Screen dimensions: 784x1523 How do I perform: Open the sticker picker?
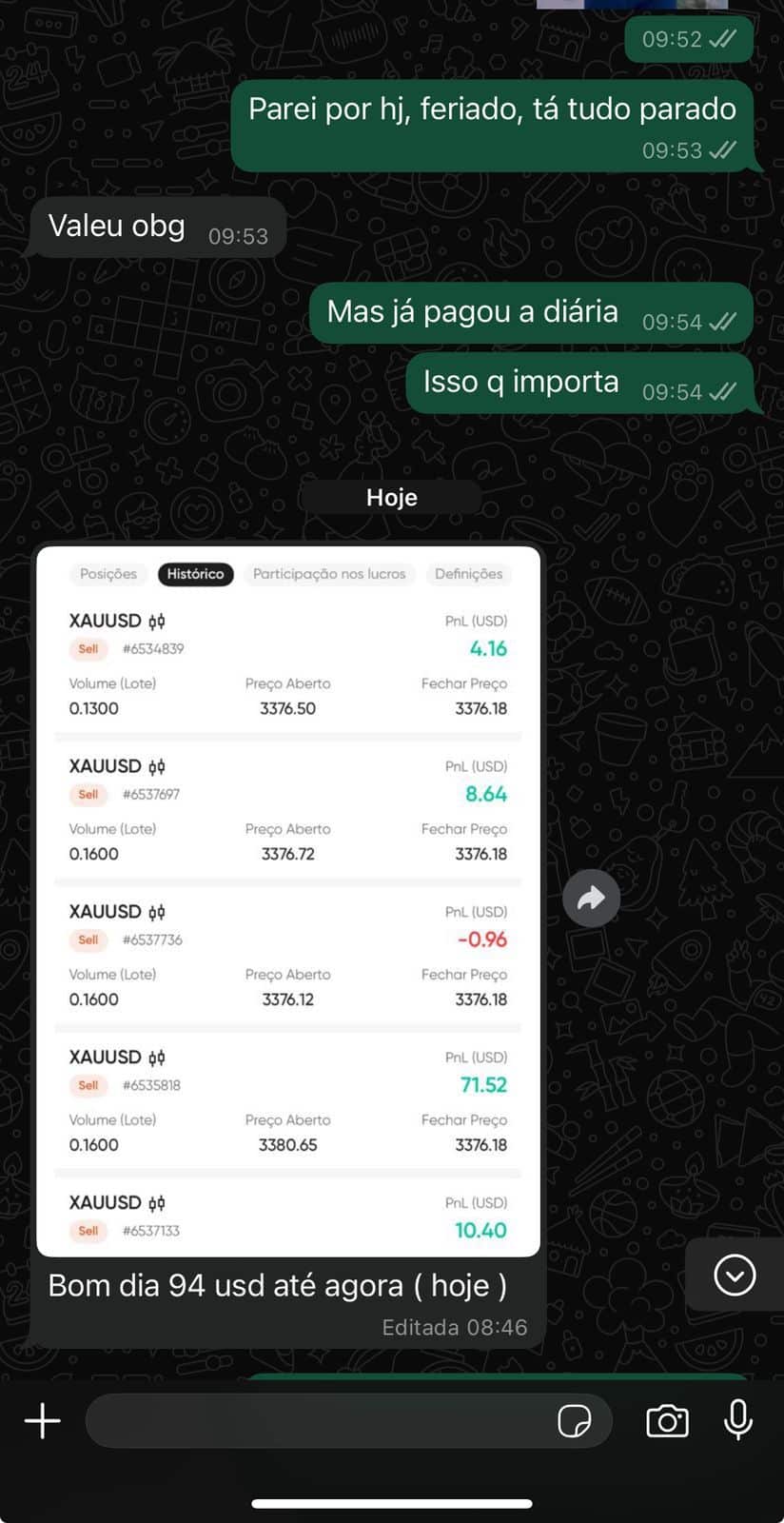[x=574, y=1421]
